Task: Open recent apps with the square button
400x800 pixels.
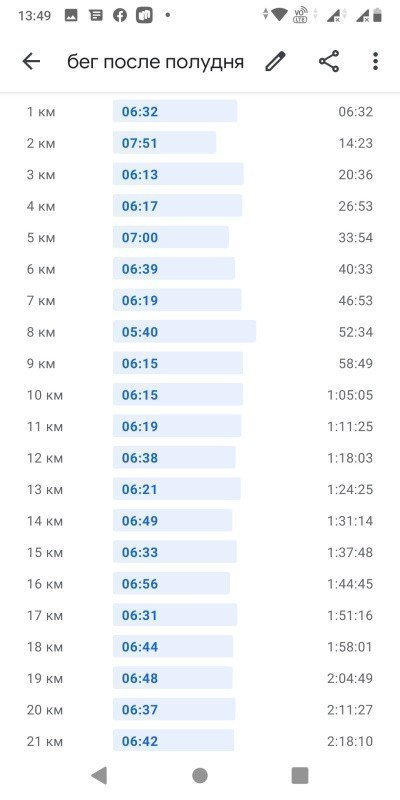Action: [300, 776]
